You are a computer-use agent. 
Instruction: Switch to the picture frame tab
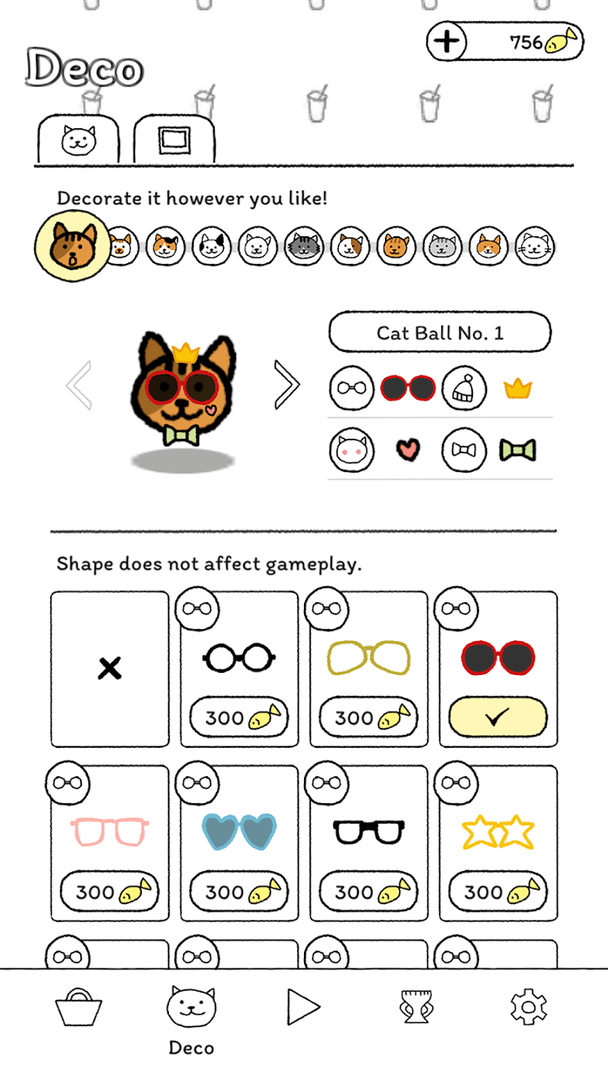(174, 140)
